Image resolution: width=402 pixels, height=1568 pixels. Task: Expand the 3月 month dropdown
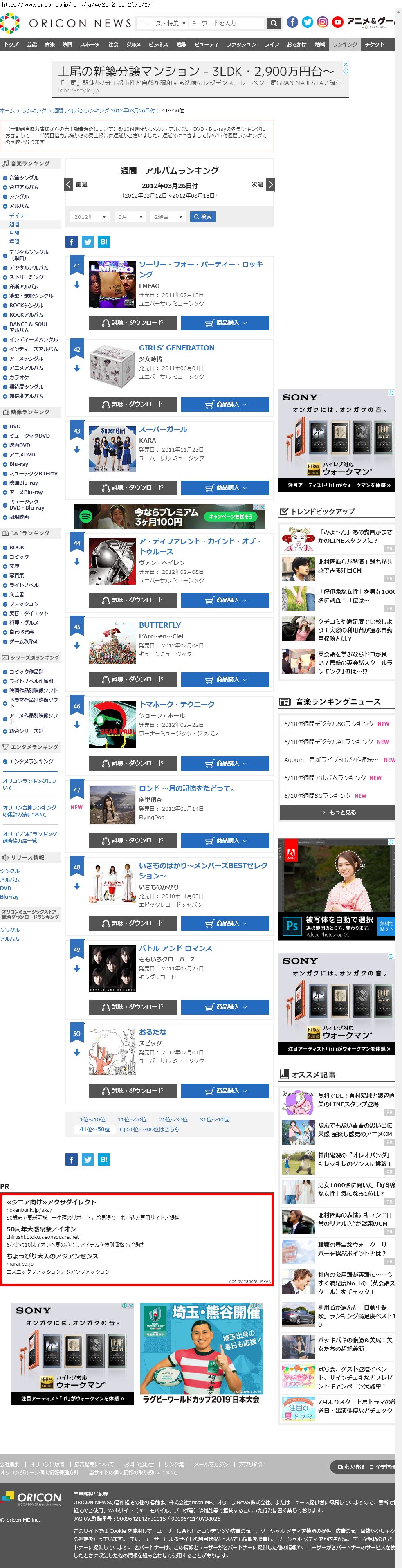(x=130, y=217)
